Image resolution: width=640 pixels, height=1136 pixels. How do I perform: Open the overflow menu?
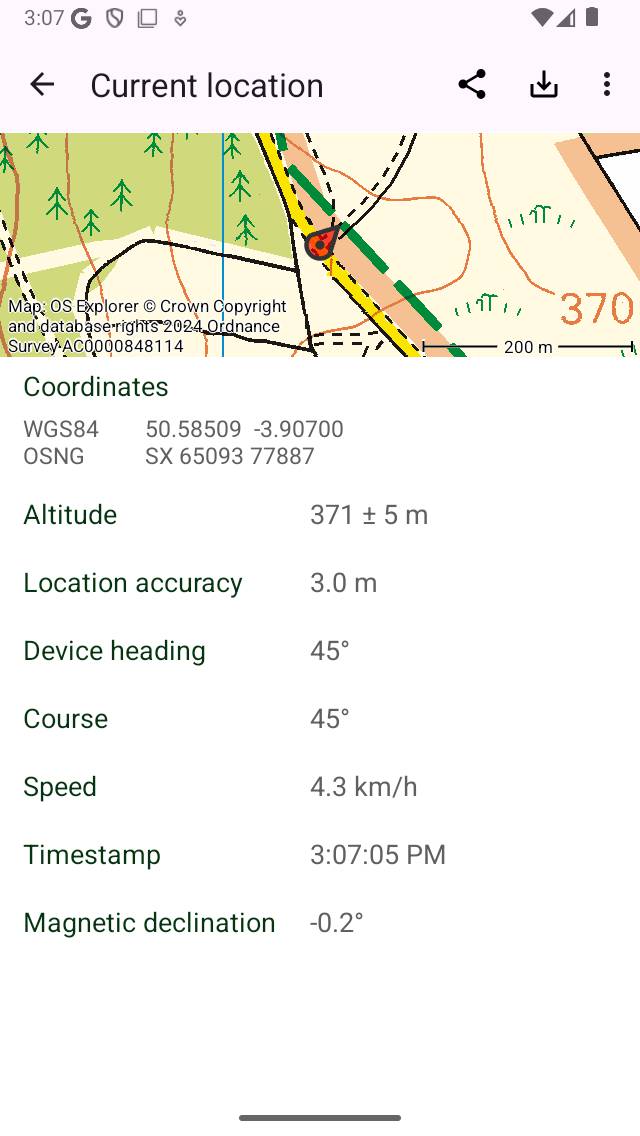[607, 85]
